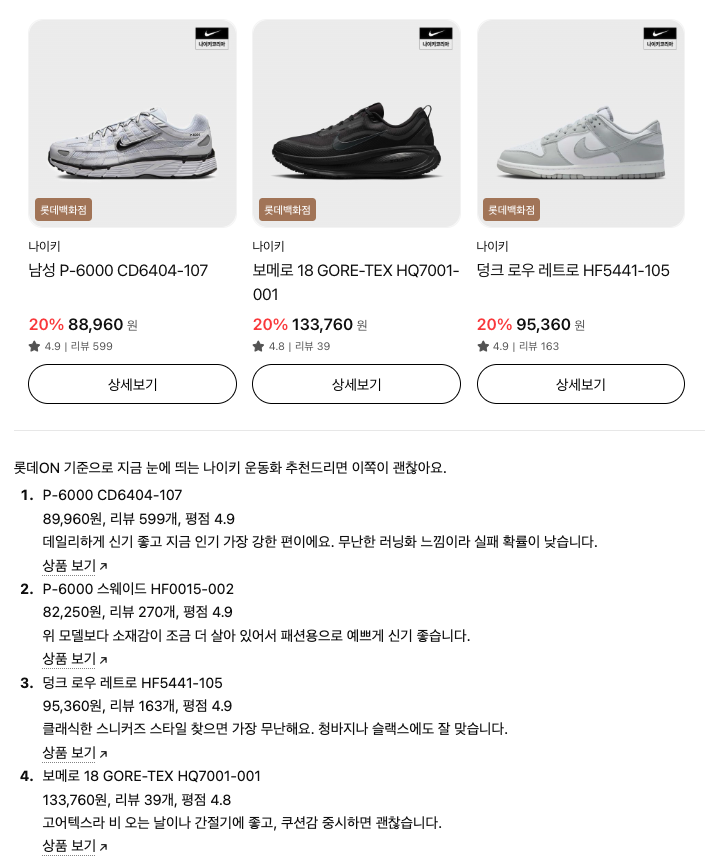Open the P-6000 CD6404-107 shoe image
Viewport: 706px width, 860px height.
click(x=132, y=124)
